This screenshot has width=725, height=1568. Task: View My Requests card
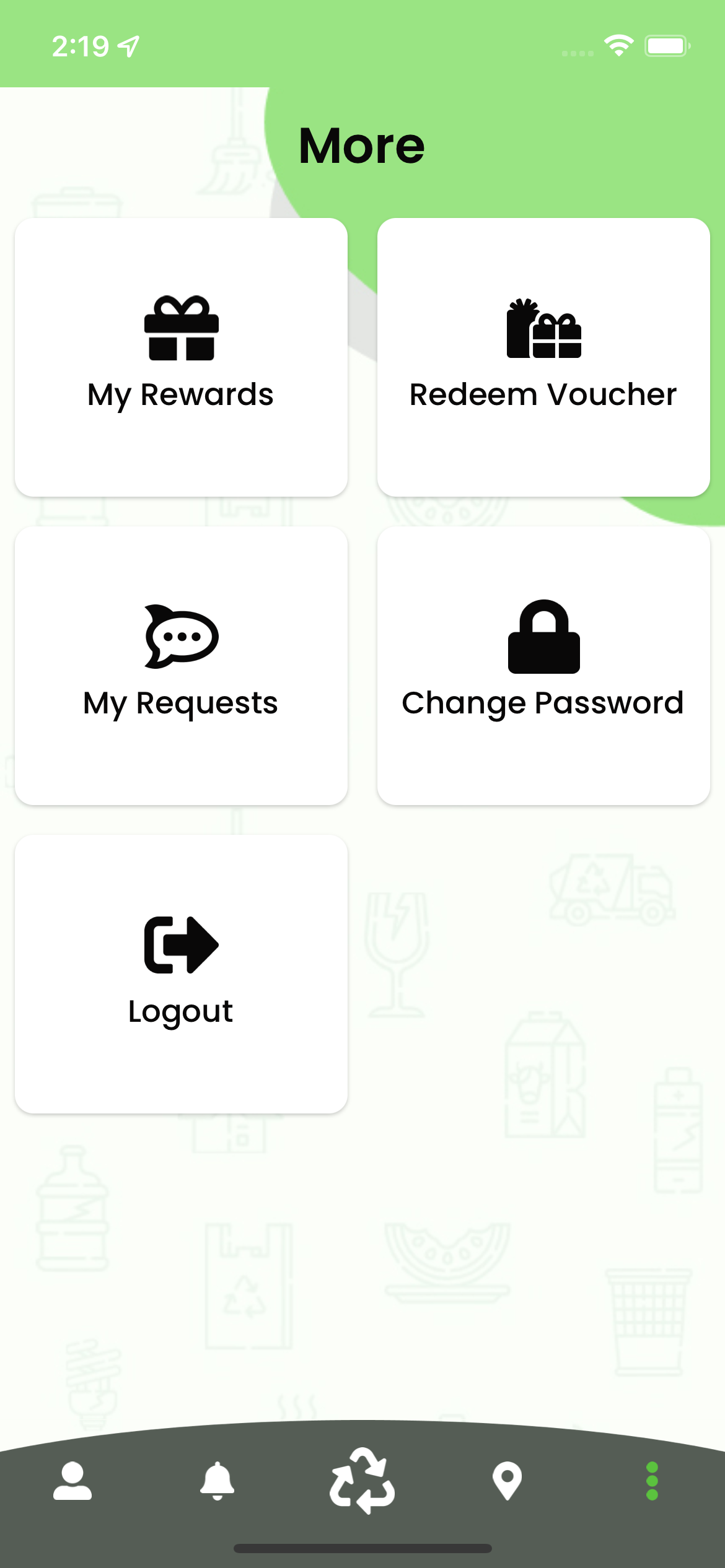(x=181, y=665)
